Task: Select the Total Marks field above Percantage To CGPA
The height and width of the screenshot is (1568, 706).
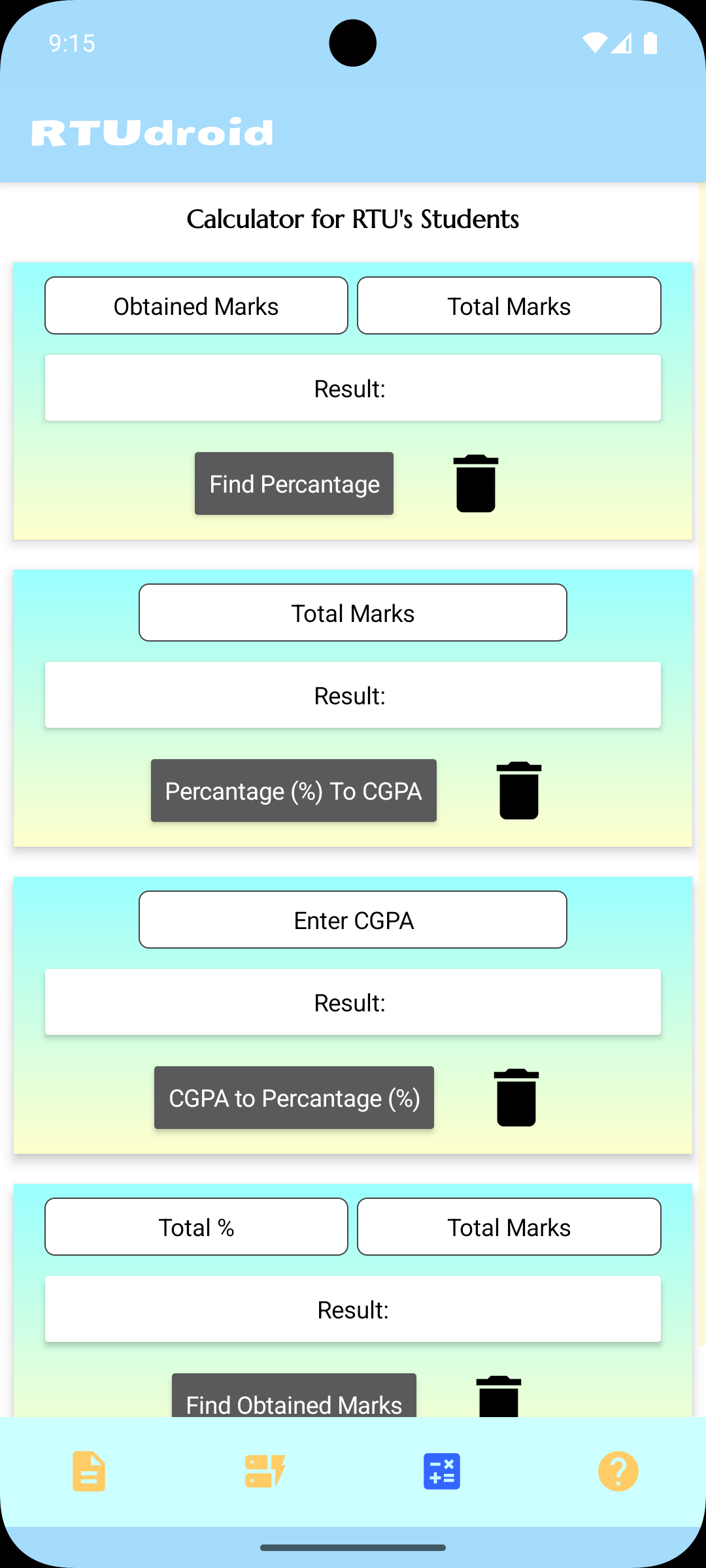Action: (x=353, y=613)
